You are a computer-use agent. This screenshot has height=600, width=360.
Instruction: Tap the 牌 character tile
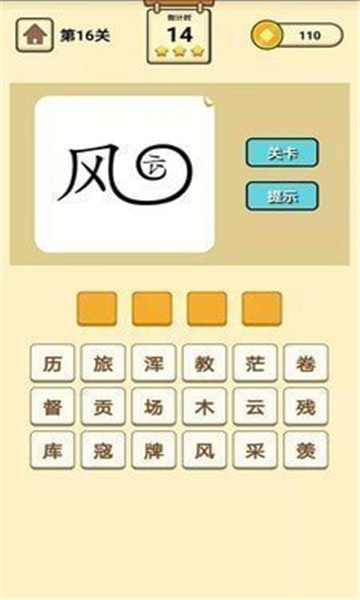pos(154,450)
